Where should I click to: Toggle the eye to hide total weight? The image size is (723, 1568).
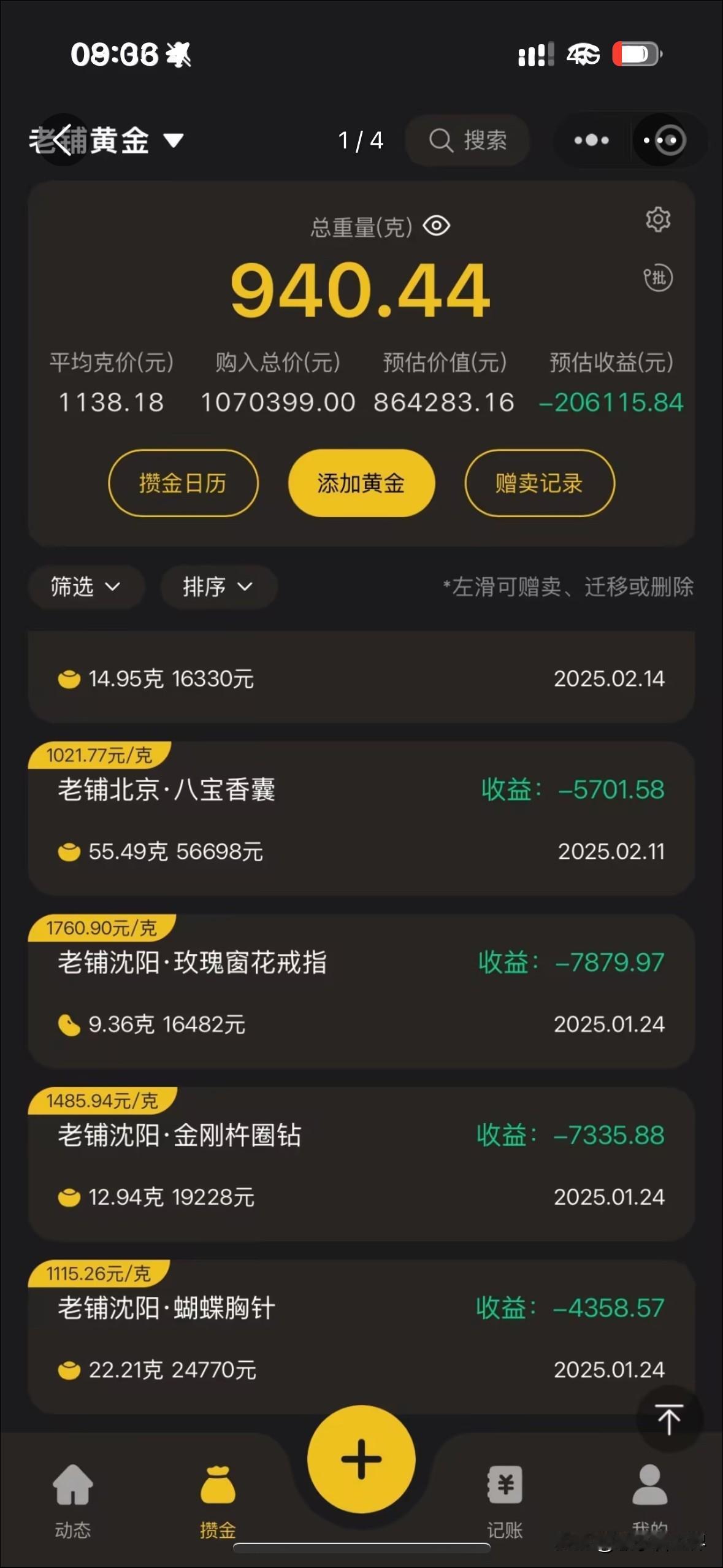tap(437, 226)
